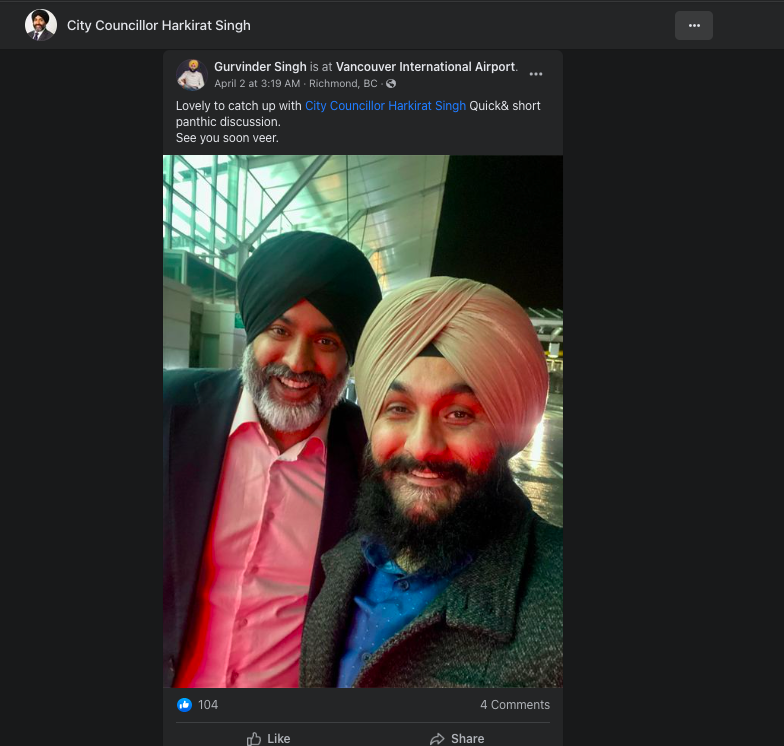View the 4 Comments on the post
The width and height of the screenshot is (784, 746).
pos(515,704)
